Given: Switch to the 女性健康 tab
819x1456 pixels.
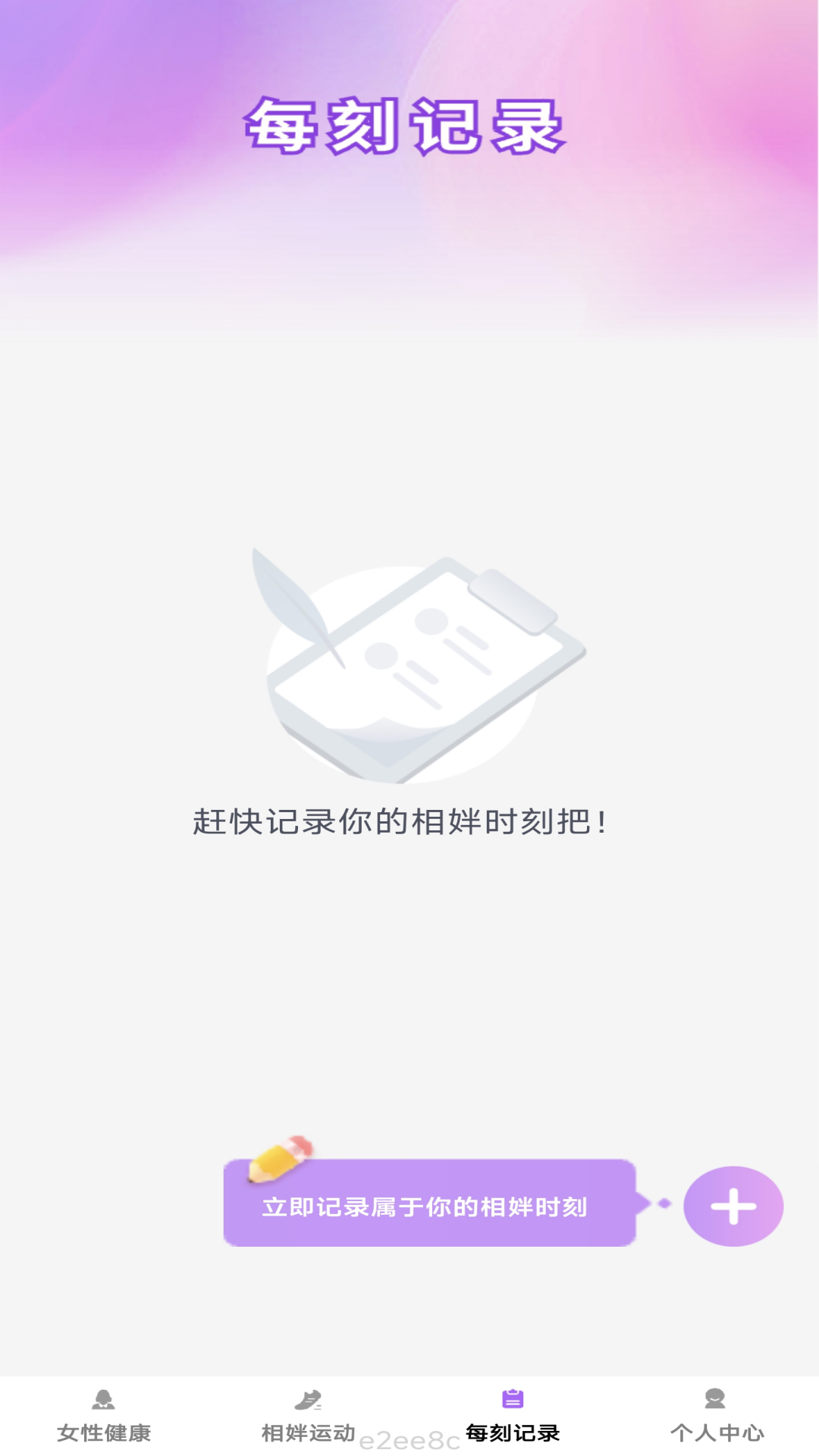Looking at the screenshot, I should (104, 1416).
